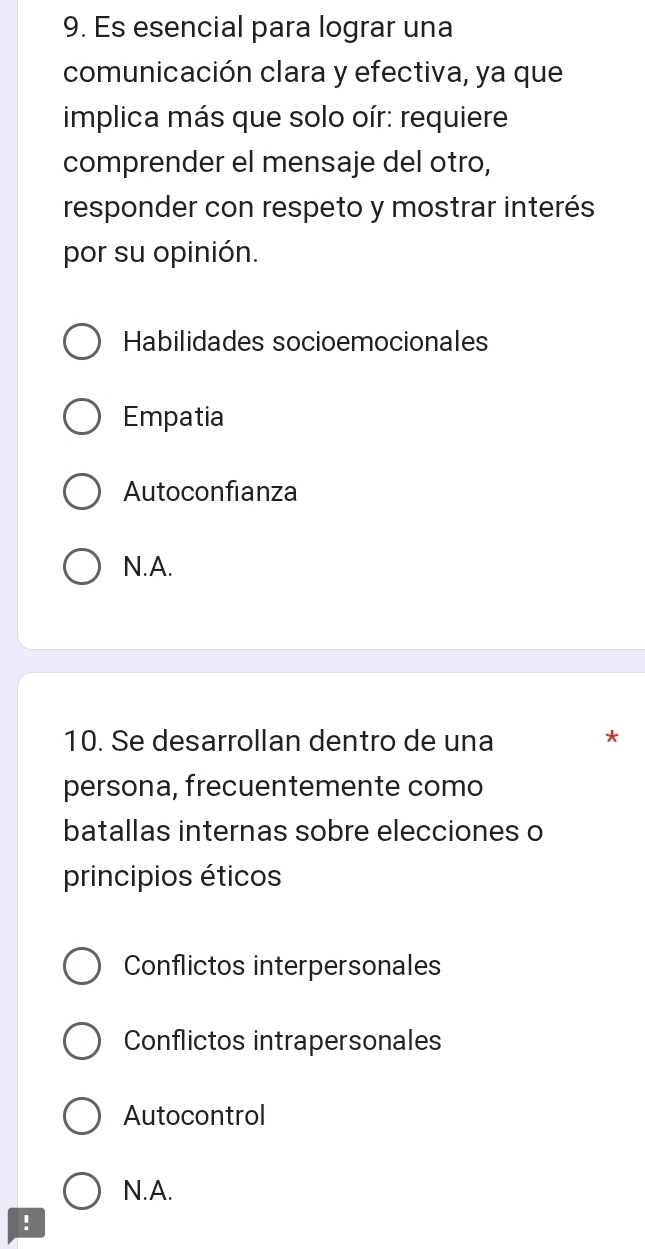Select N.A. under question 9
Viewport: 645px width, 1249px height.
click(x=82, y=567)
